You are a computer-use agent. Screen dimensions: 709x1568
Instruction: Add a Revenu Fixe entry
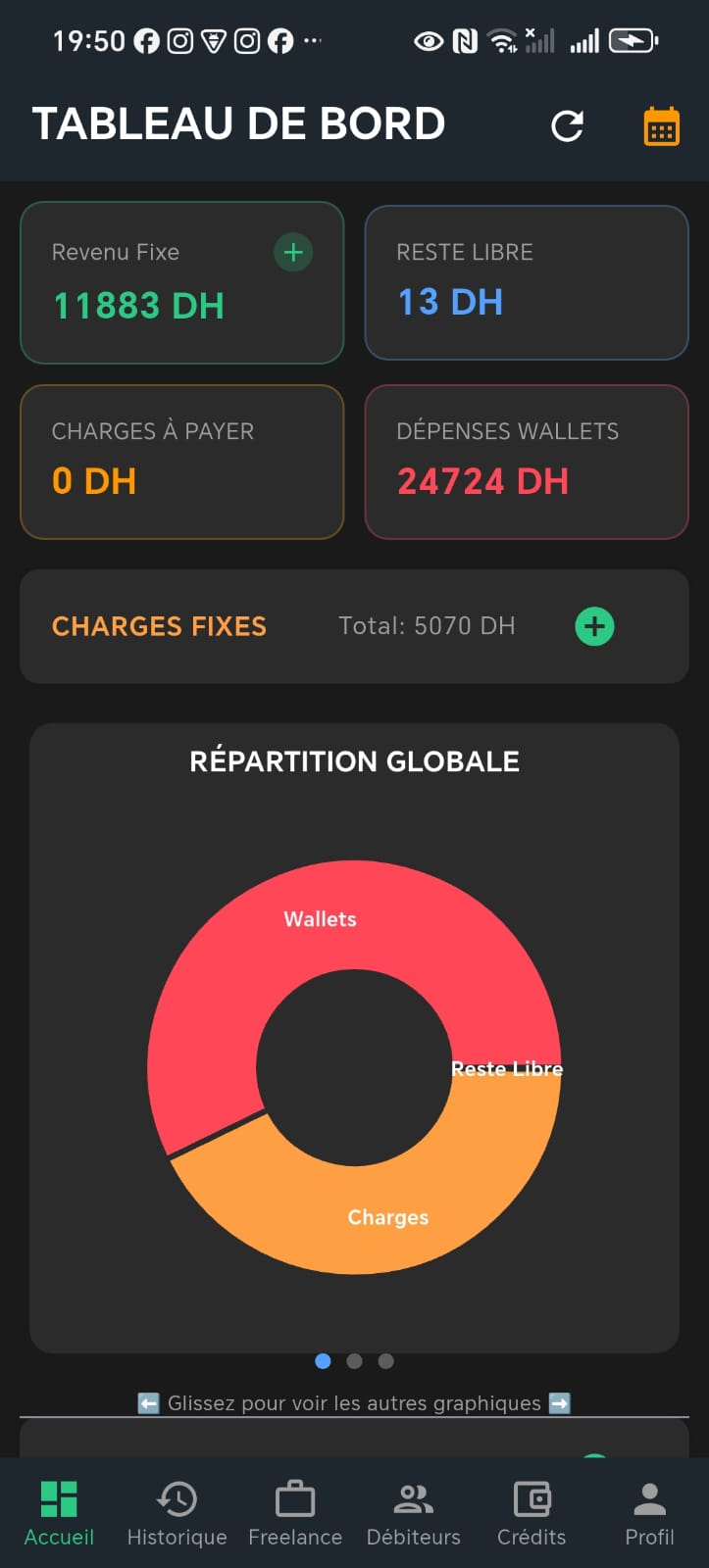292,252
